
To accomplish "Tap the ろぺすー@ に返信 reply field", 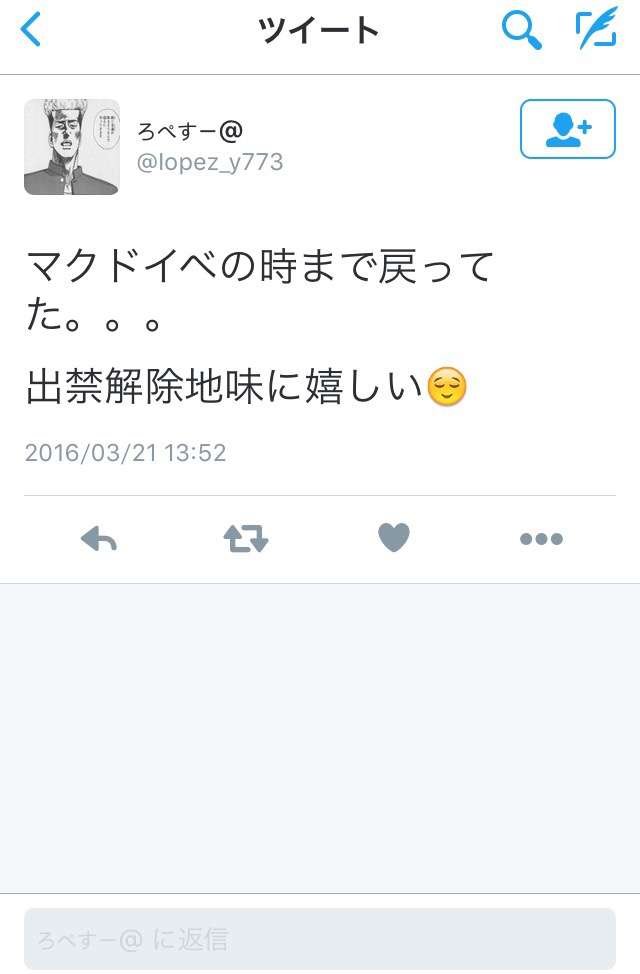I will pos(319,939).
